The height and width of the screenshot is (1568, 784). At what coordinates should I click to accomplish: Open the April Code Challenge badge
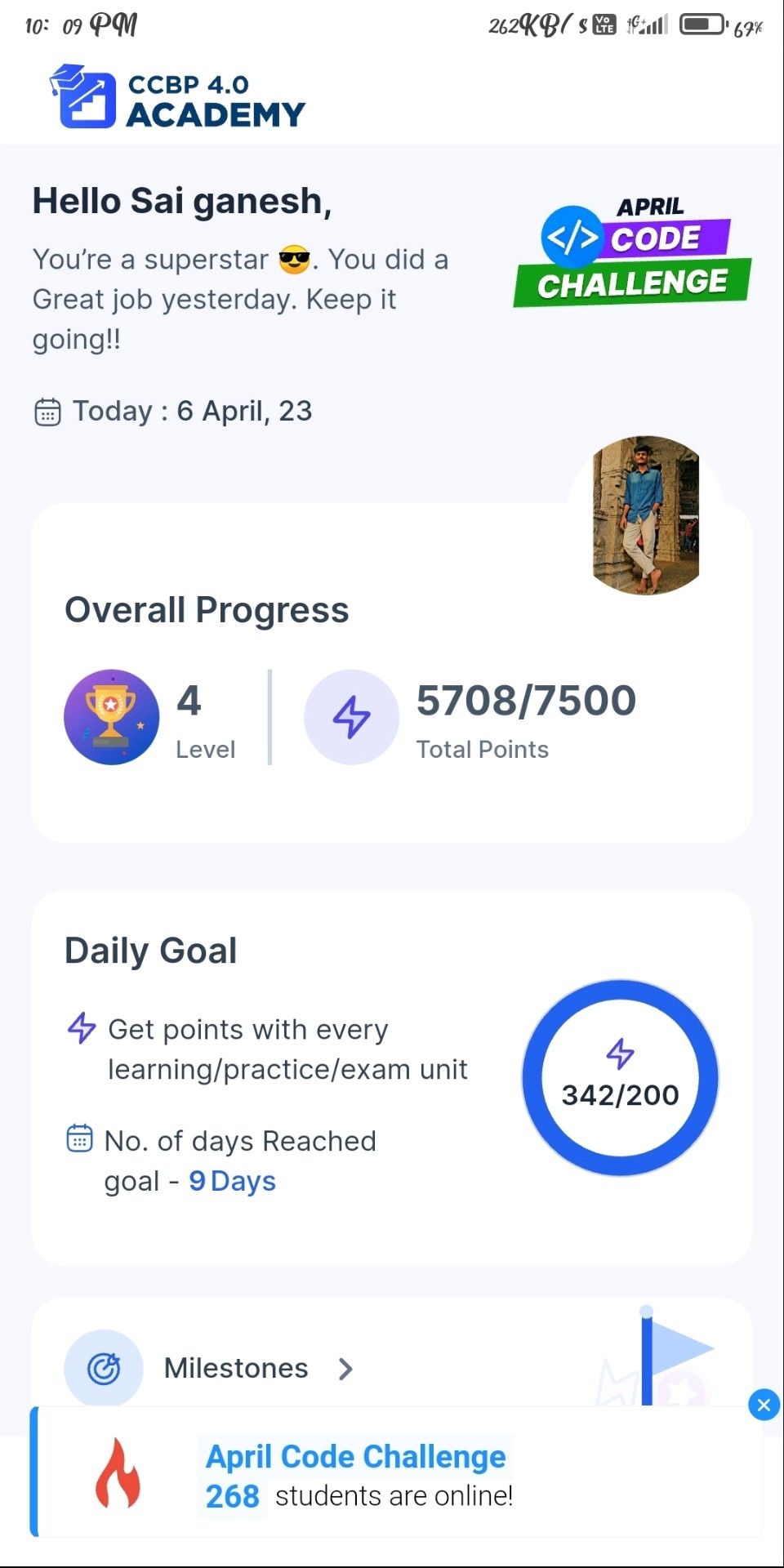click(632, 253)
